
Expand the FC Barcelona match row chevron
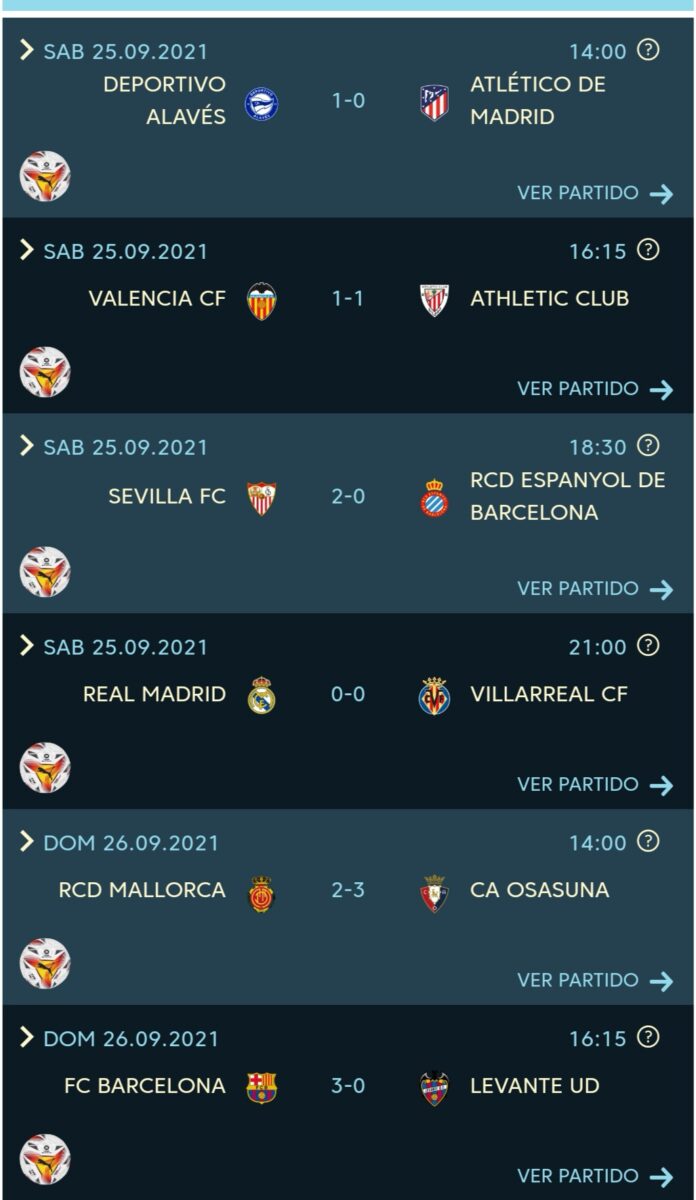pos(27,1038)
